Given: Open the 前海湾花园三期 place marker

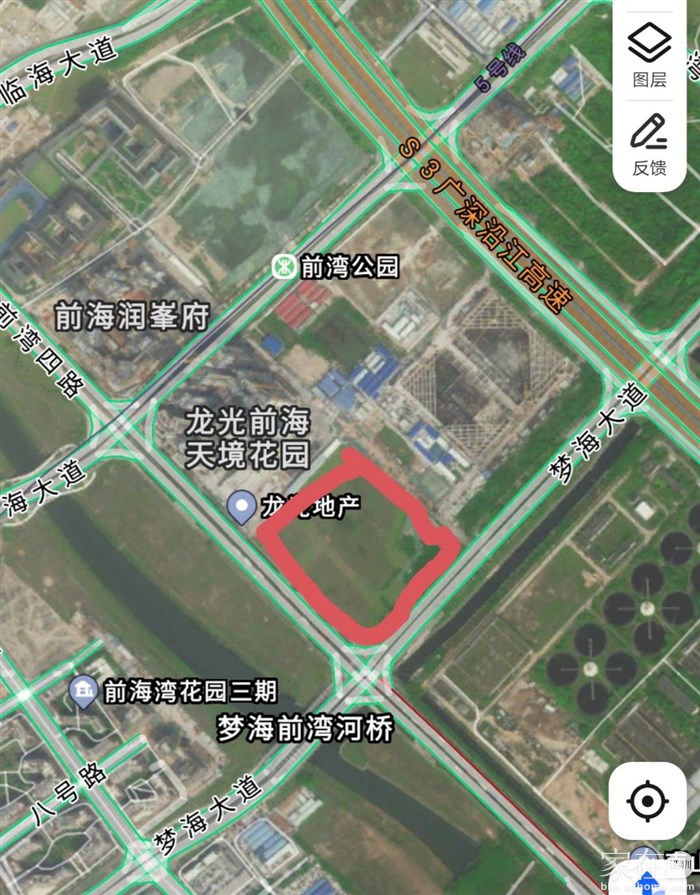Looking at the screenshot, I should point(83,690).
